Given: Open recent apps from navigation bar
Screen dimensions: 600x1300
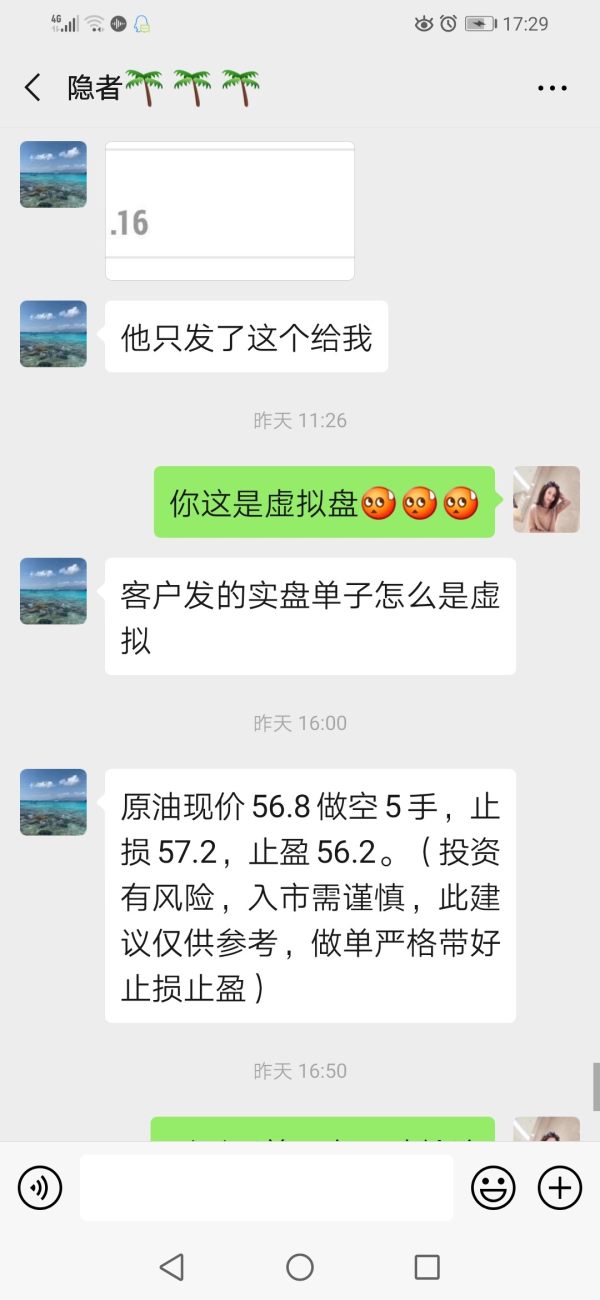Looking at the screenshot, I should [x=427, y=1267].
